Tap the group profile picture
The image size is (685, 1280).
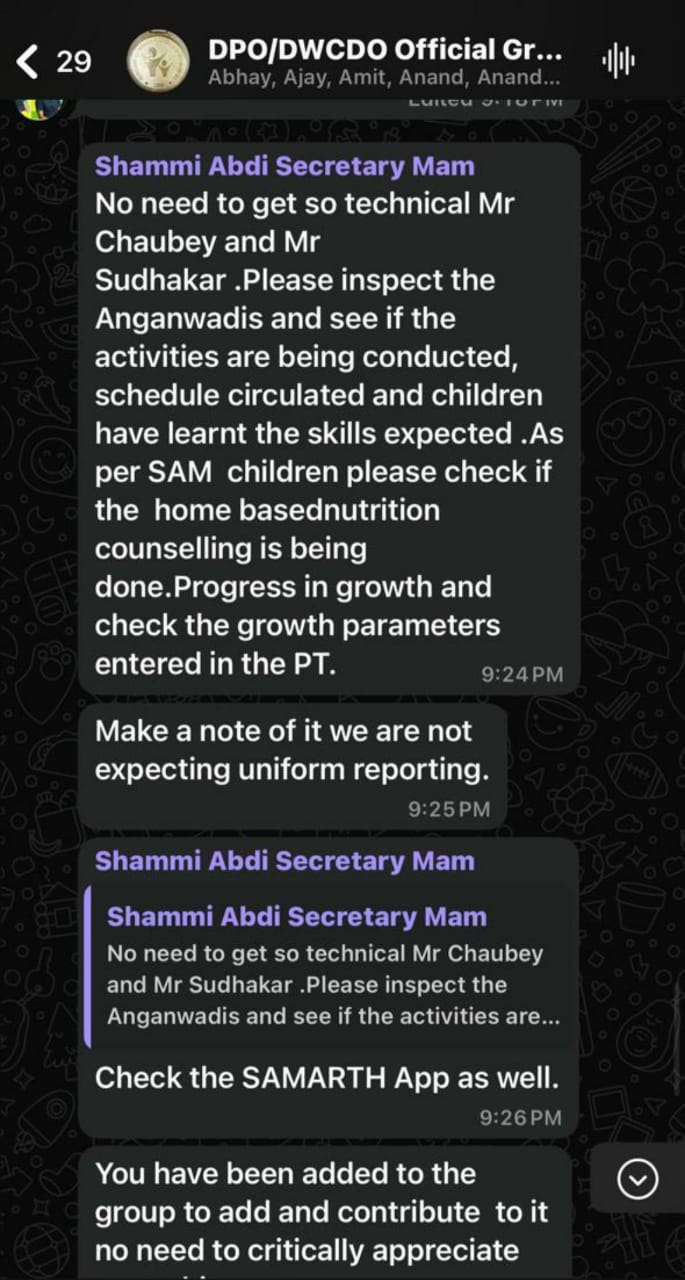[x=157, y=62]
